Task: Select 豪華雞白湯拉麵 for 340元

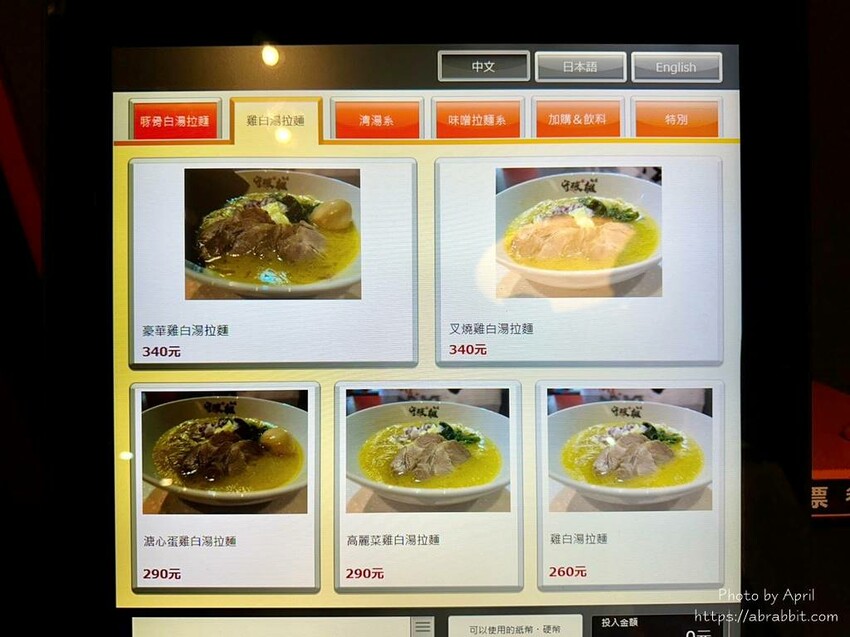Action: tap(273, 262)
